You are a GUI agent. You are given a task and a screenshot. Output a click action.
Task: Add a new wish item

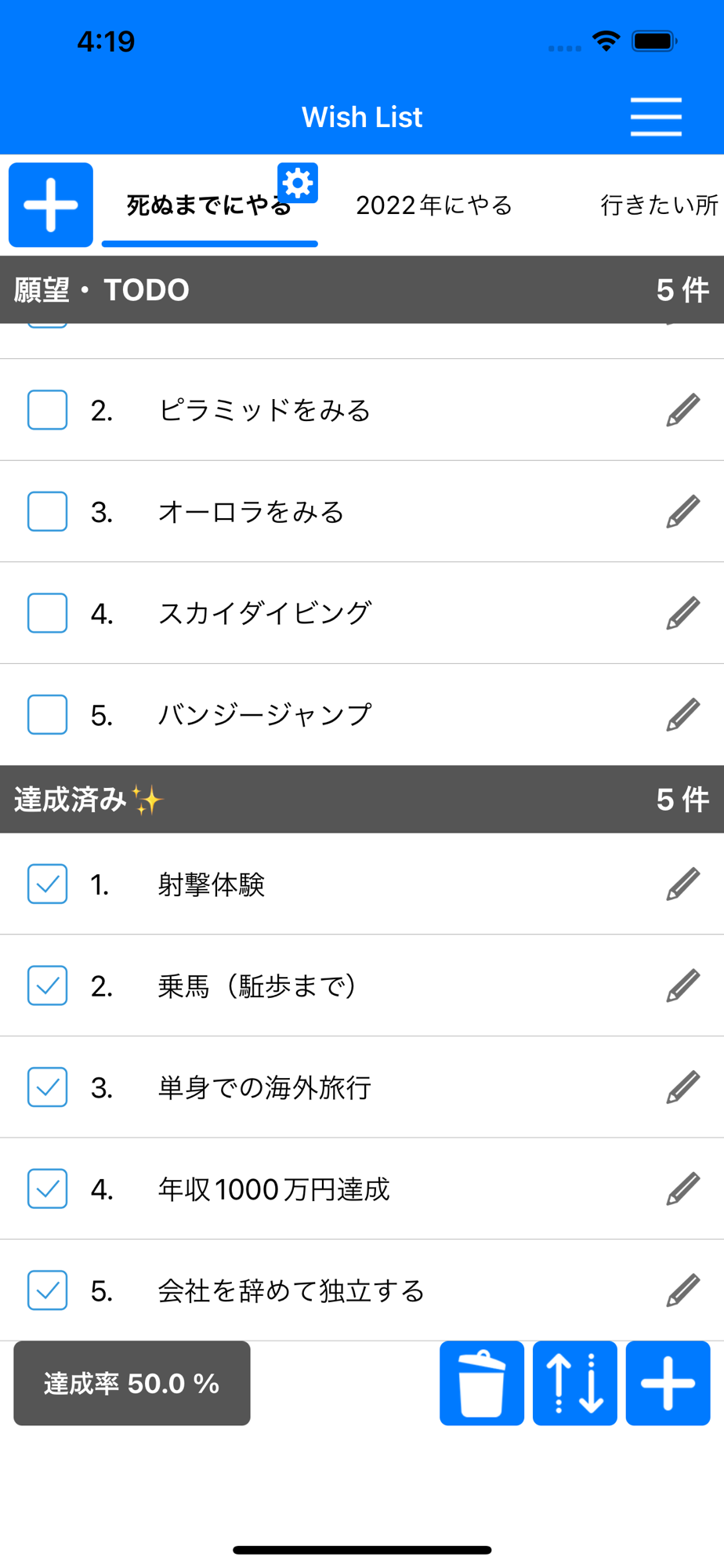point(668,1384)
